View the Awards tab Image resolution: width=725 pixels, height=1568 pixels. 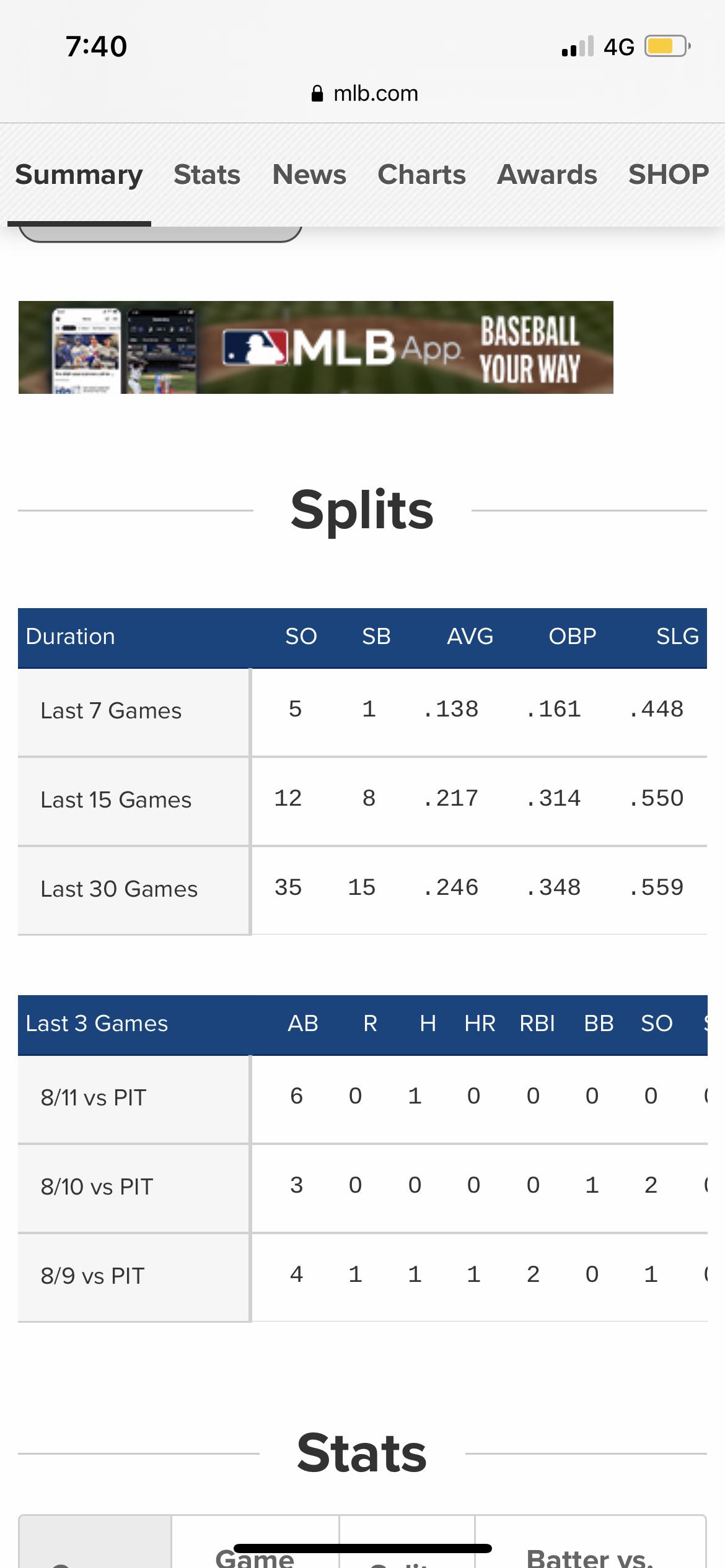click(547, 175)
